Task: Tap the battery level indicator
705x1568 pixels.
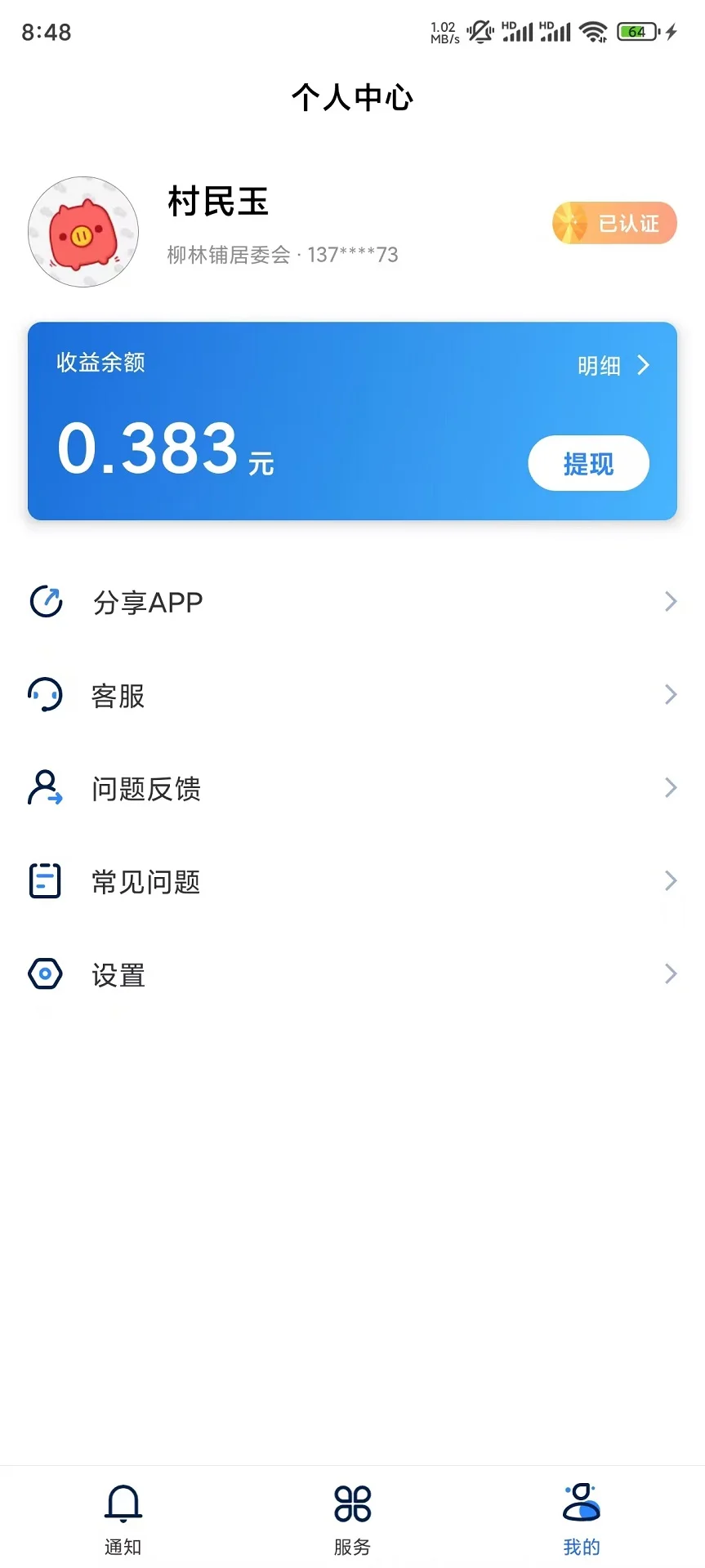Action: click(635, 31)
